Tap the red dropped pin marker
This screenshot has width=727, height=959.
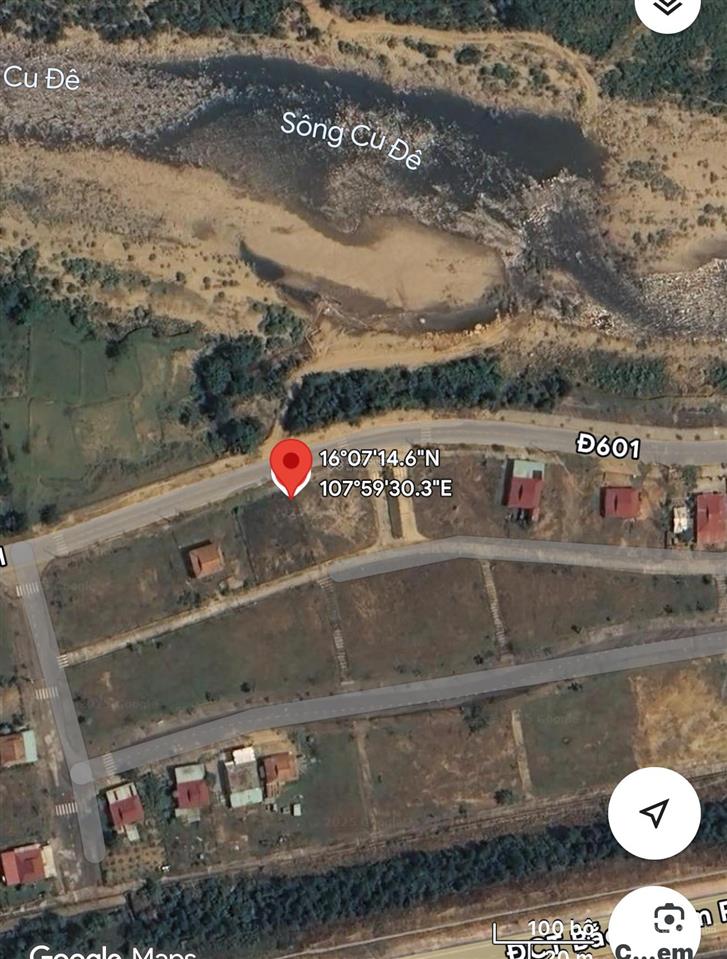(291, 465)
